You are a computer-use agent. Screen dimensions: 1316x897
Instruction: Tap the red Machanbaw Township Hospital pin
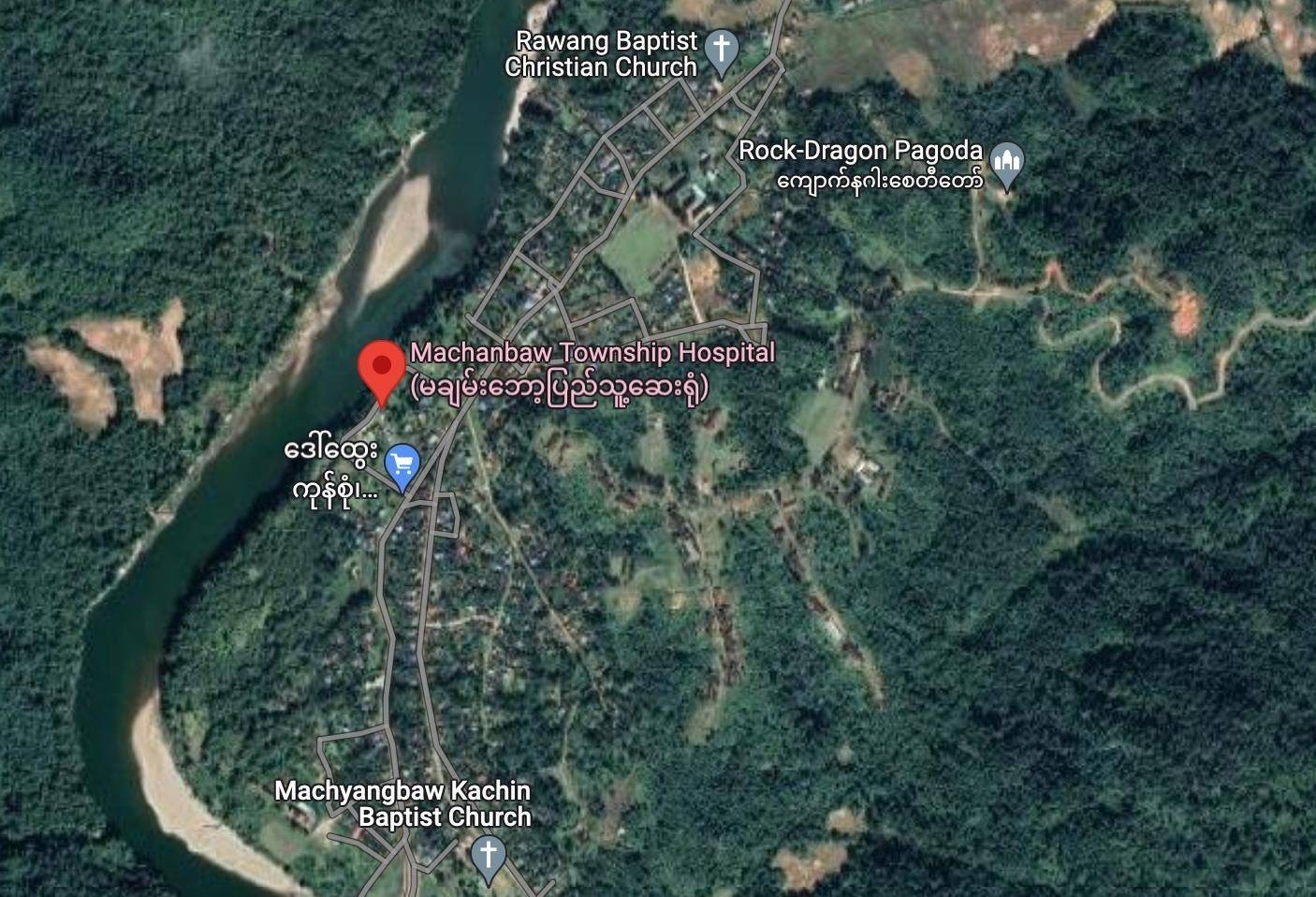[382, 369]
